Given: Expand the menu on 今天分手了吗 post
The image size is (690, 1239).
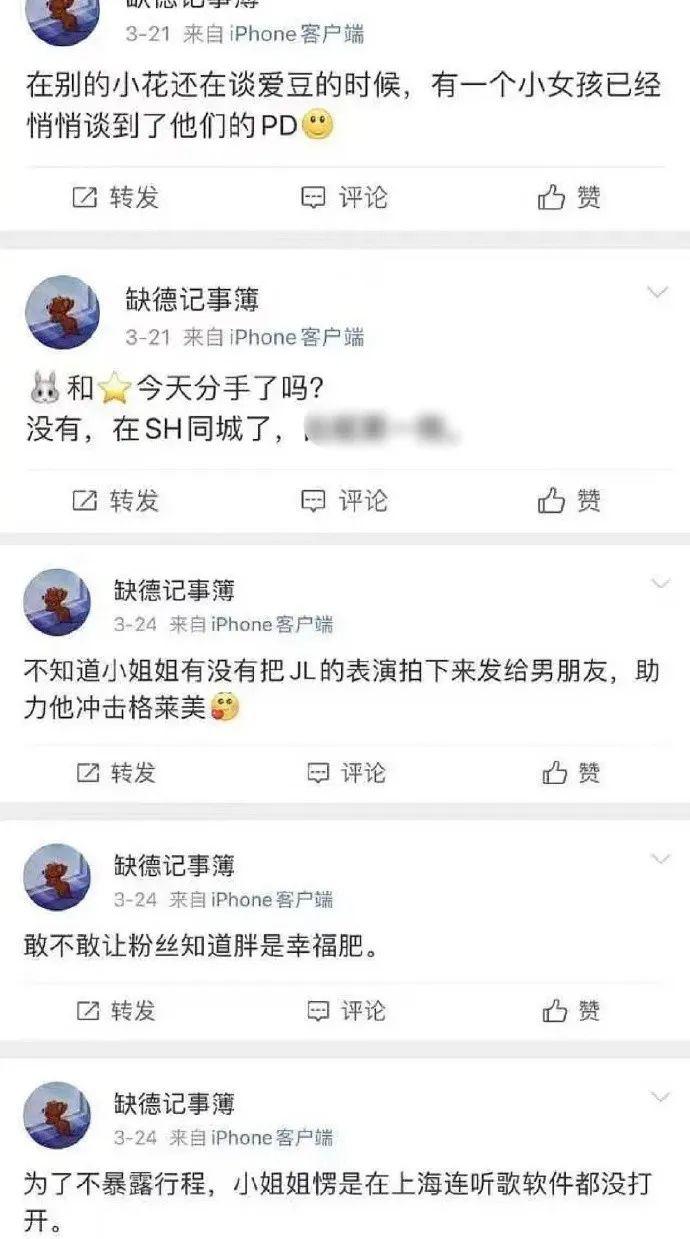Looking at the screenshot, I should (x=657, y=293).
